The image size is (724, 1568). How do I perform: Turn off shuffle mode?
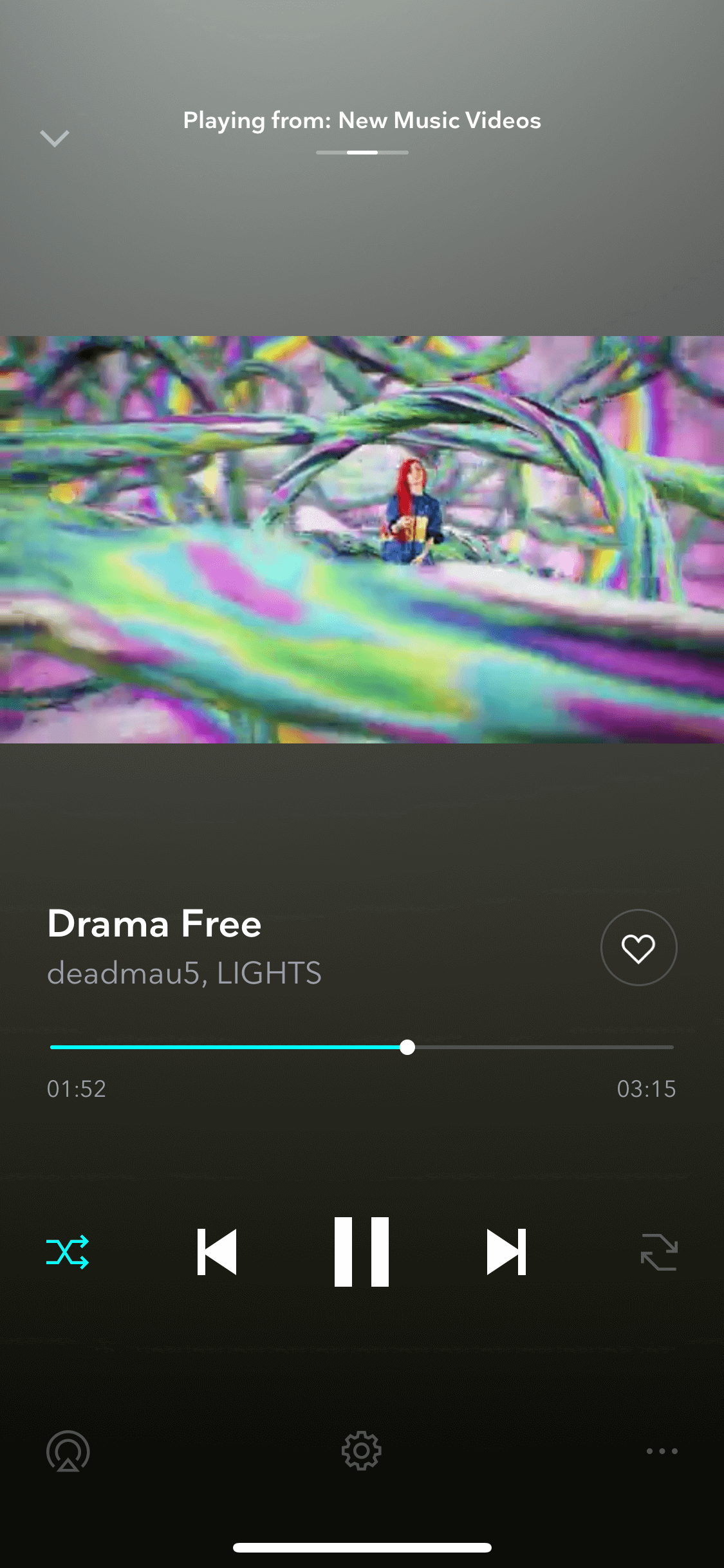(68, 1252)
